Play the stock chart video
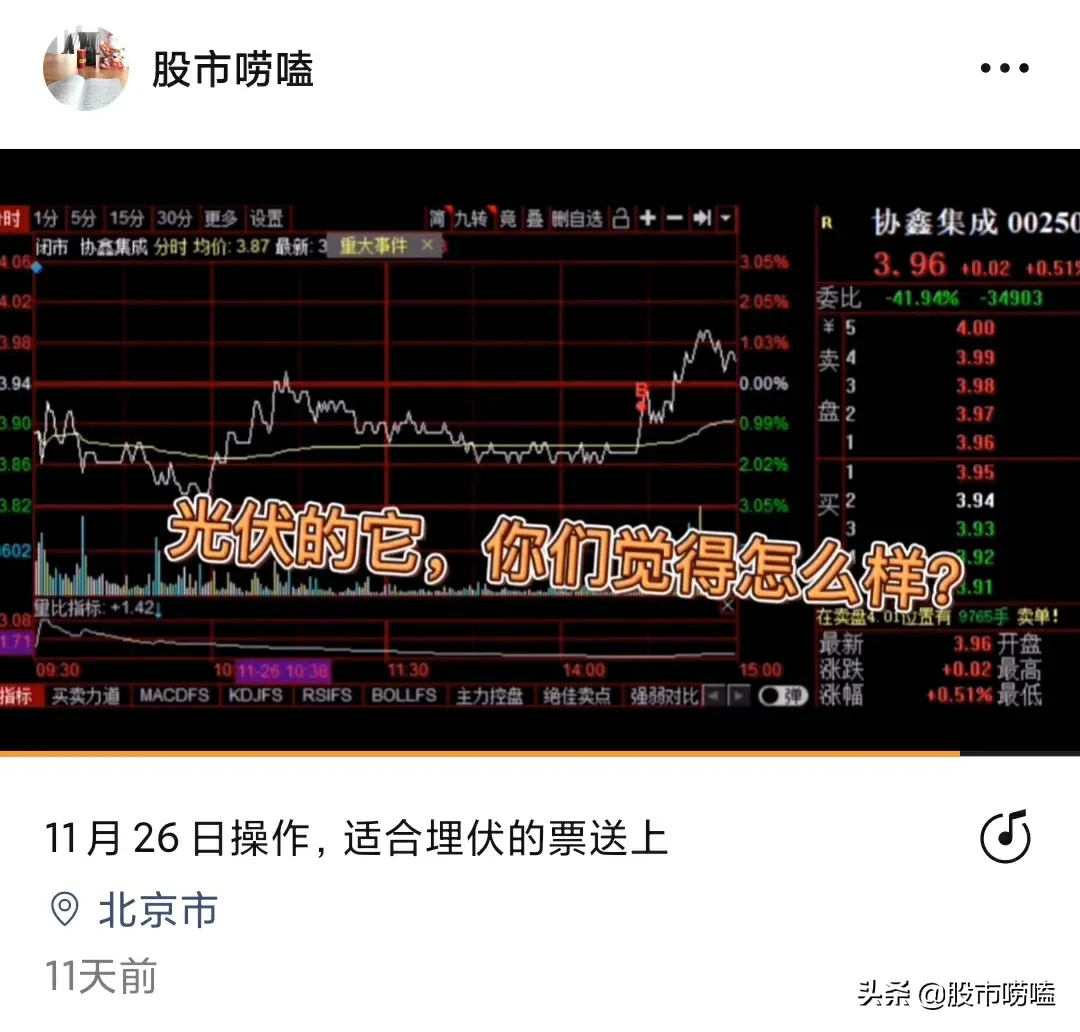This screenshot has width=1080, height=1032. coord(540,450)
